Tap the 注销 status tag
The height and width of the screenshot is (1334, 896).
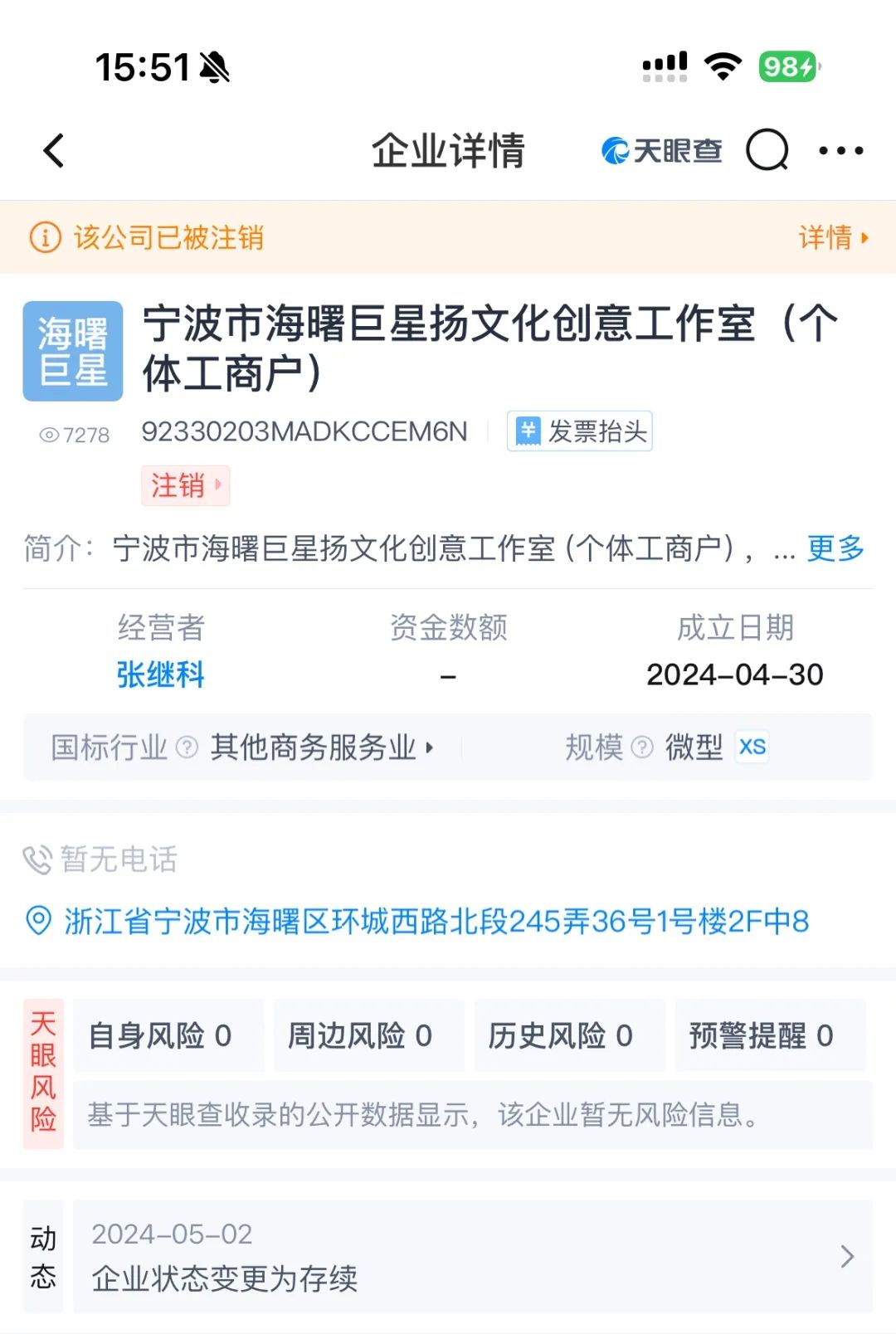coord(185,485)
